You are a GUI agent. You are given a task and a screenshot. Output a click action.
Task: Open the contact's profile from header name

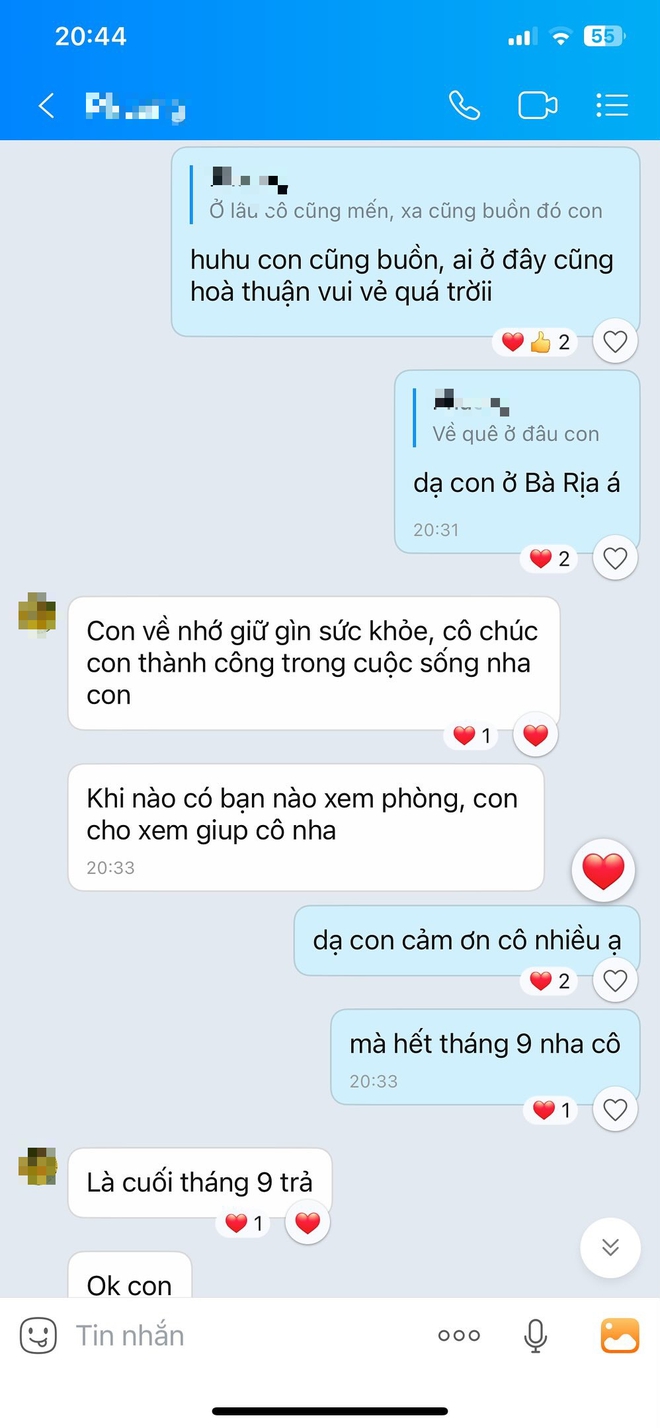coord(136,105)
